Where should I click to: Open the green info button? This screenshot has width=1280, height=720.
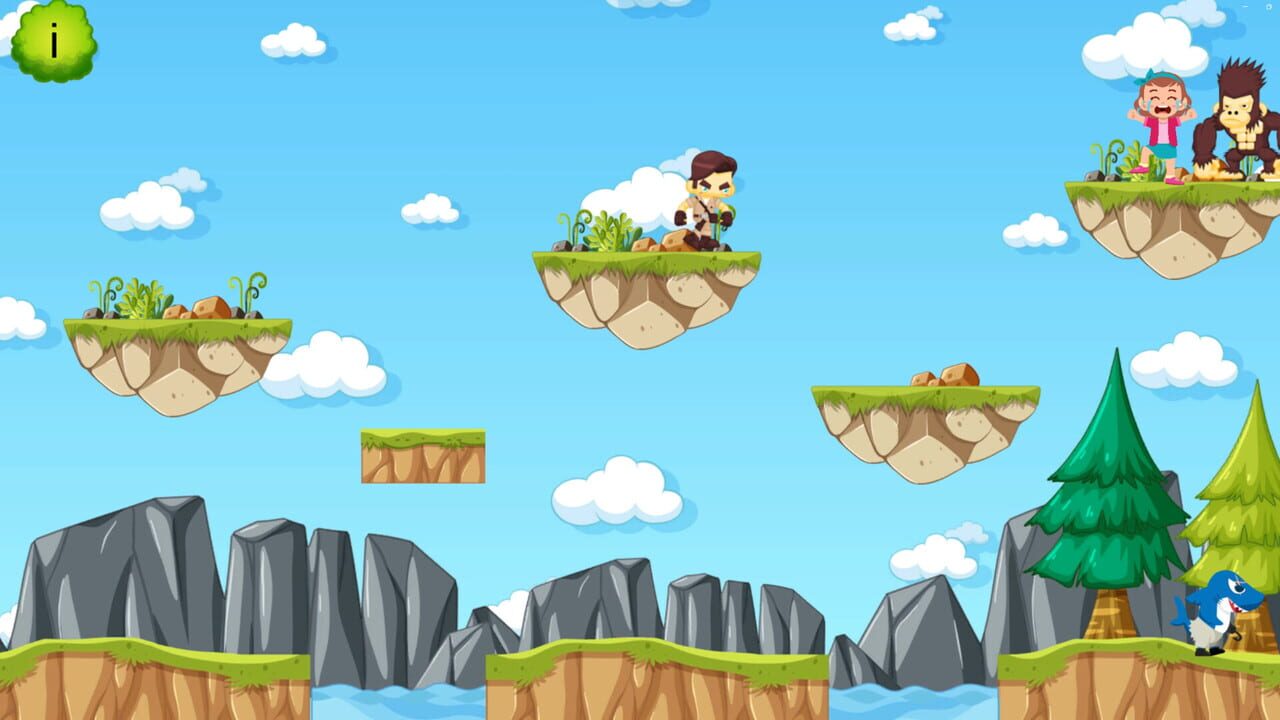click(54, 40)
